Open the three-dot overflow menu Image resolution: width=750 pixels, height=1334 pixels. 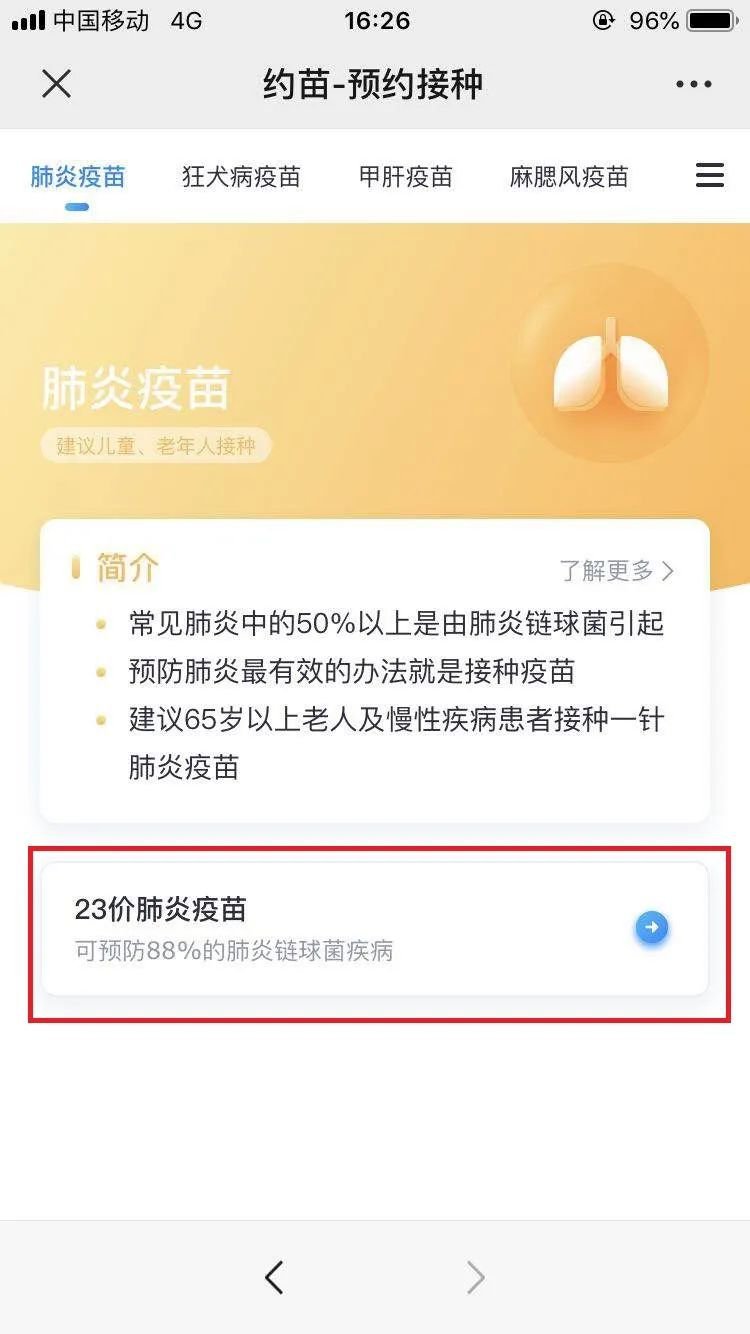click(693, 84)
